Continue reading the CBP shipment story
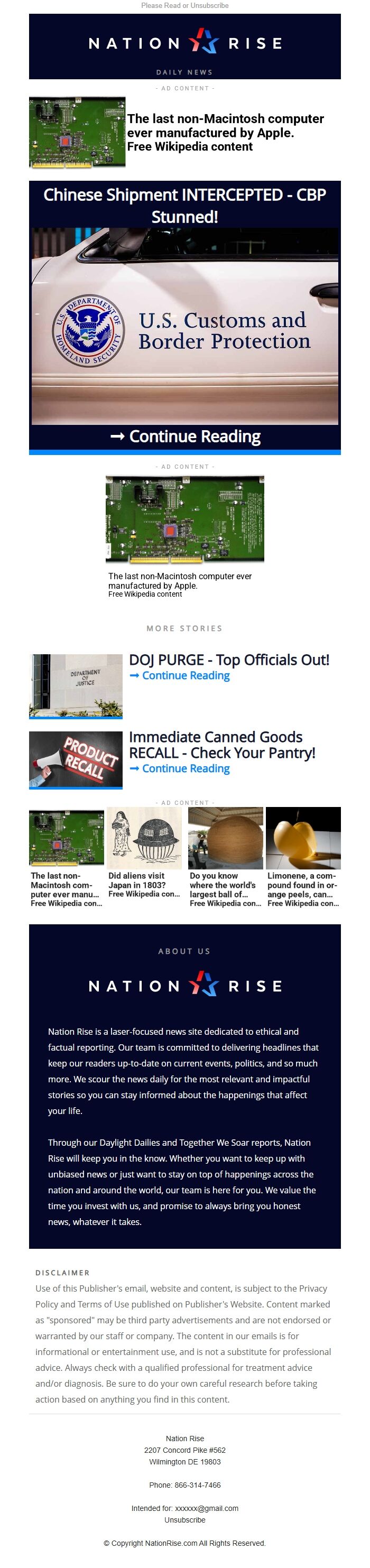Screen dimensions: 370x1568 [184, 437]
